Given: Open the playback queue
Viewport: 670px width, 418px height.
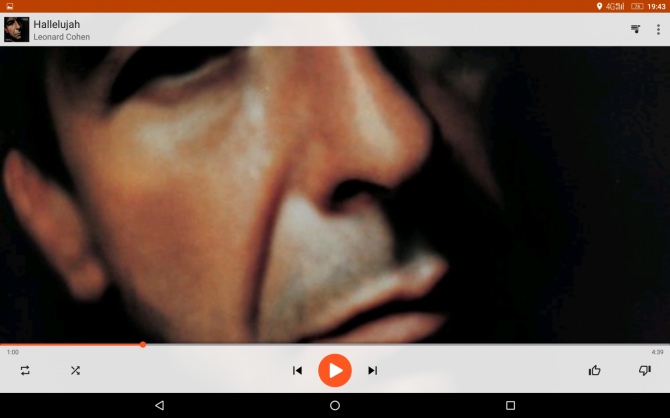Looking at the screenshot, I should pos(635,30).
